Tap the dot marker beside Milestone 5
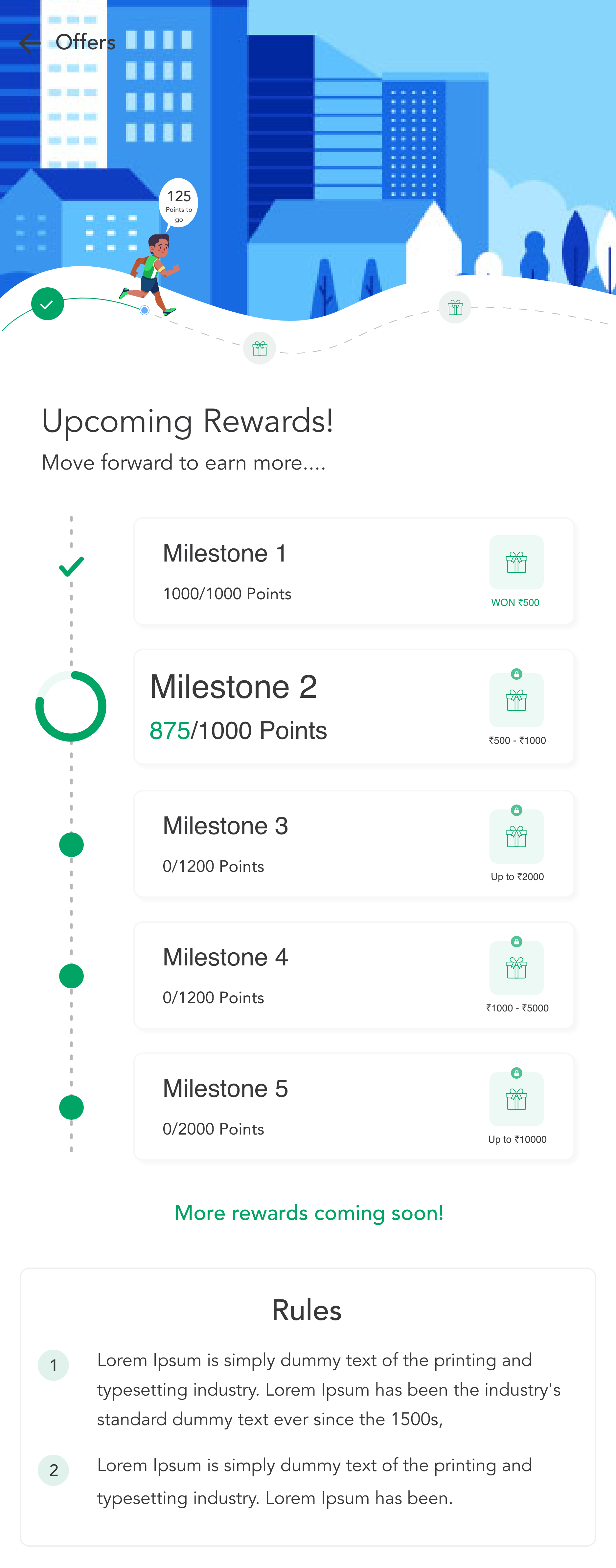The width and height of the screenshot is (616, 1568). pyautogui.click(x=71, y=1107)
